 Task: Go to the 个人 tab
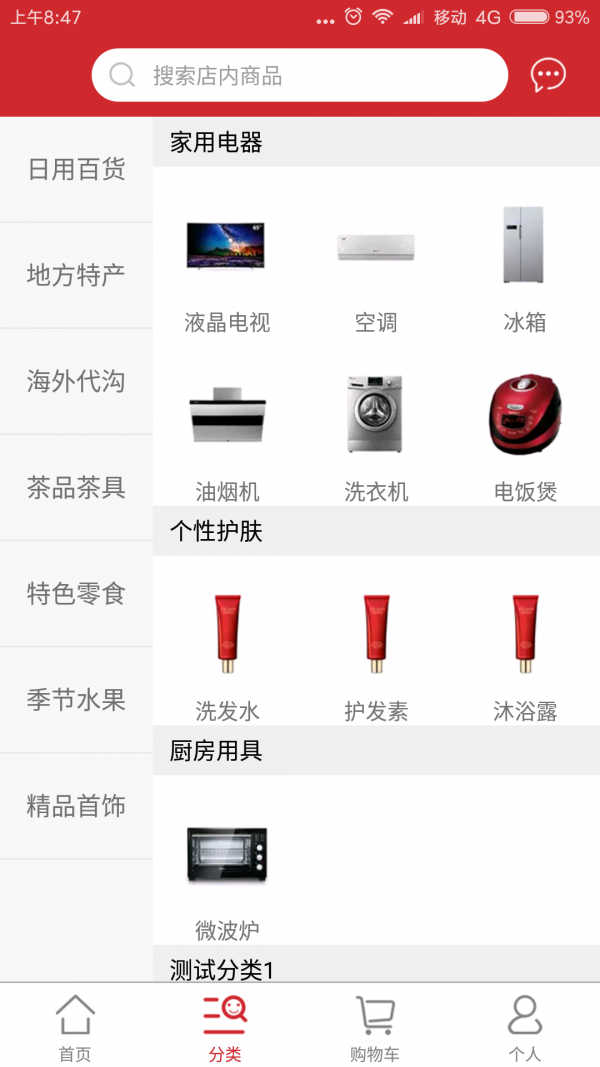524,1027
